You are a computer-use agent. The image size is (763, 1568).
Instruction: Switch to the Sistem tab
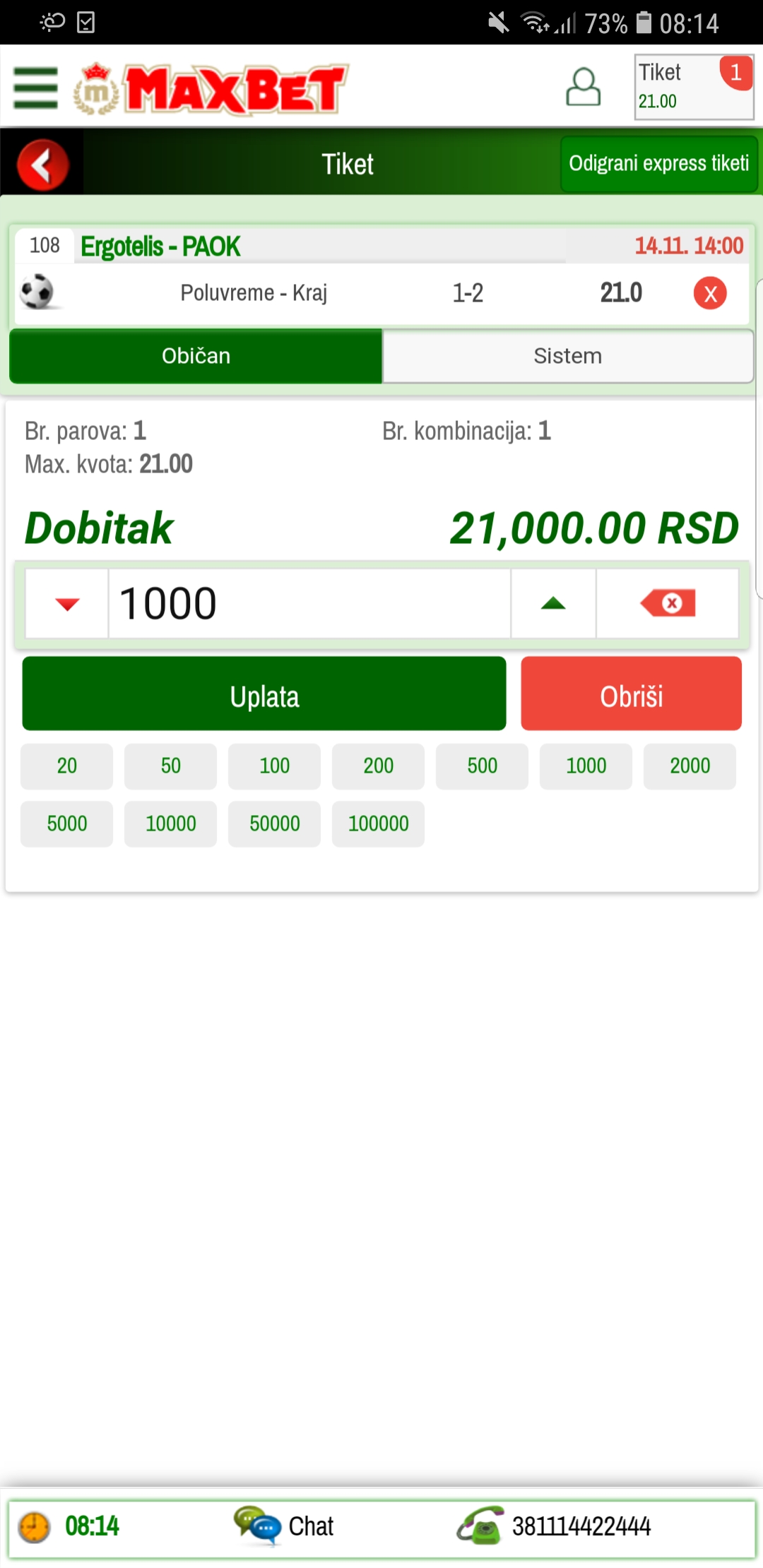pyautogui.click(x=568, y=356)
